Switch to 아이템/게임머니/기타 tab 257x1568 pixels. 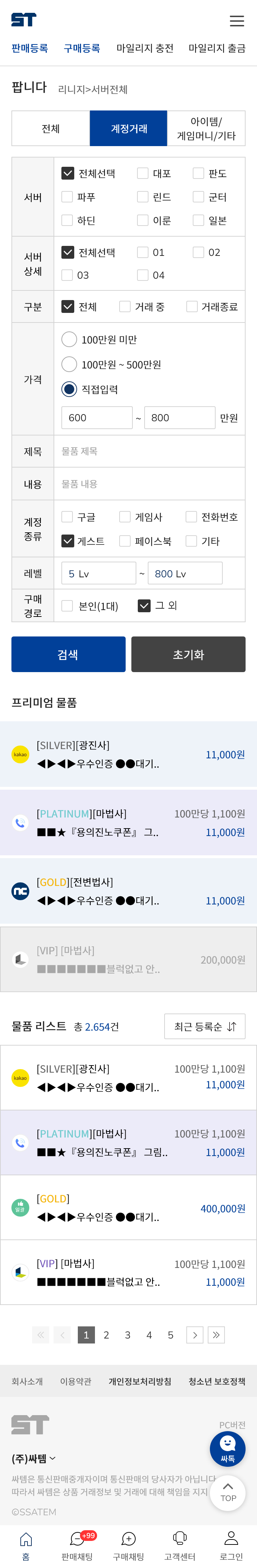point(206,128)
